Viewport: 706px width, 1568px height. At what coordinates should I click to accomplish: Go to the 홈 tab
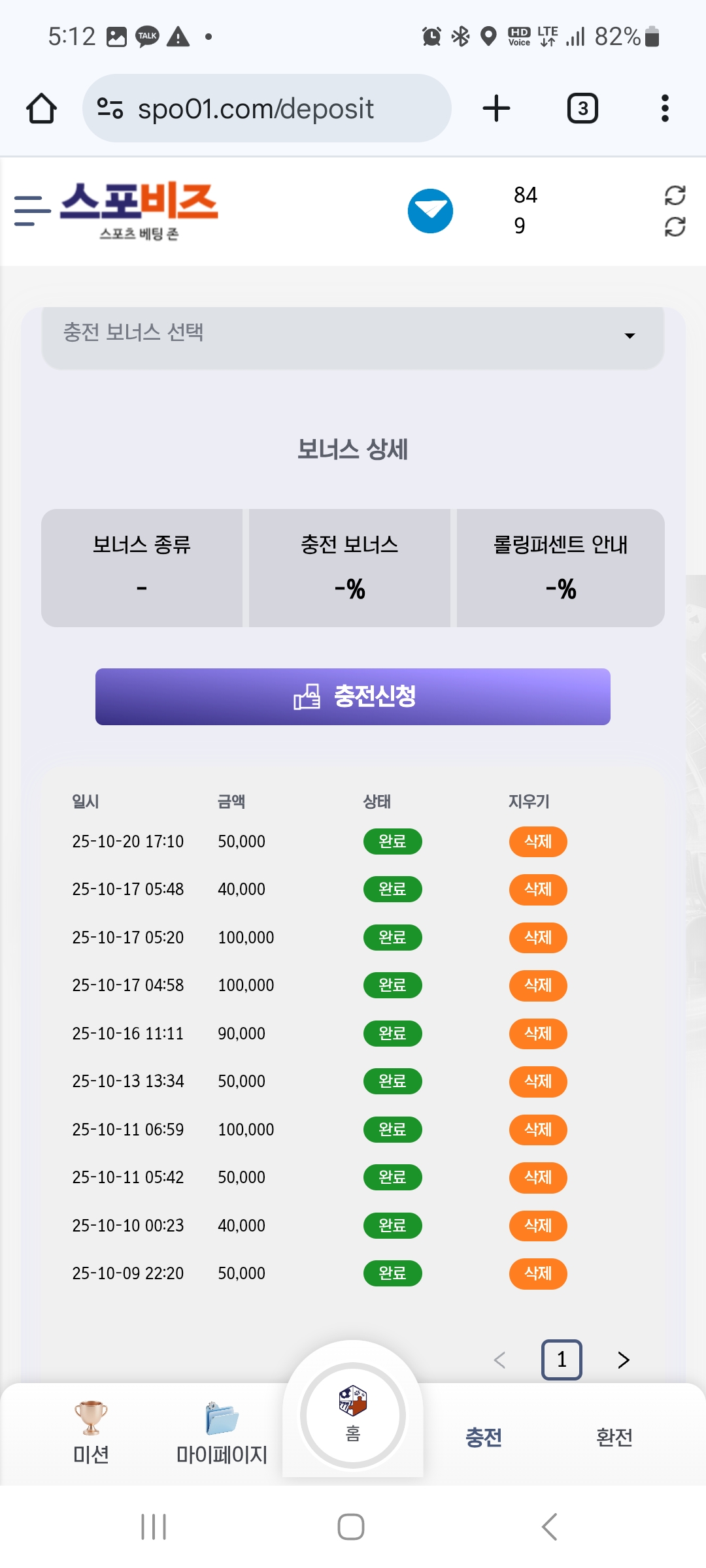(353, 1414)
